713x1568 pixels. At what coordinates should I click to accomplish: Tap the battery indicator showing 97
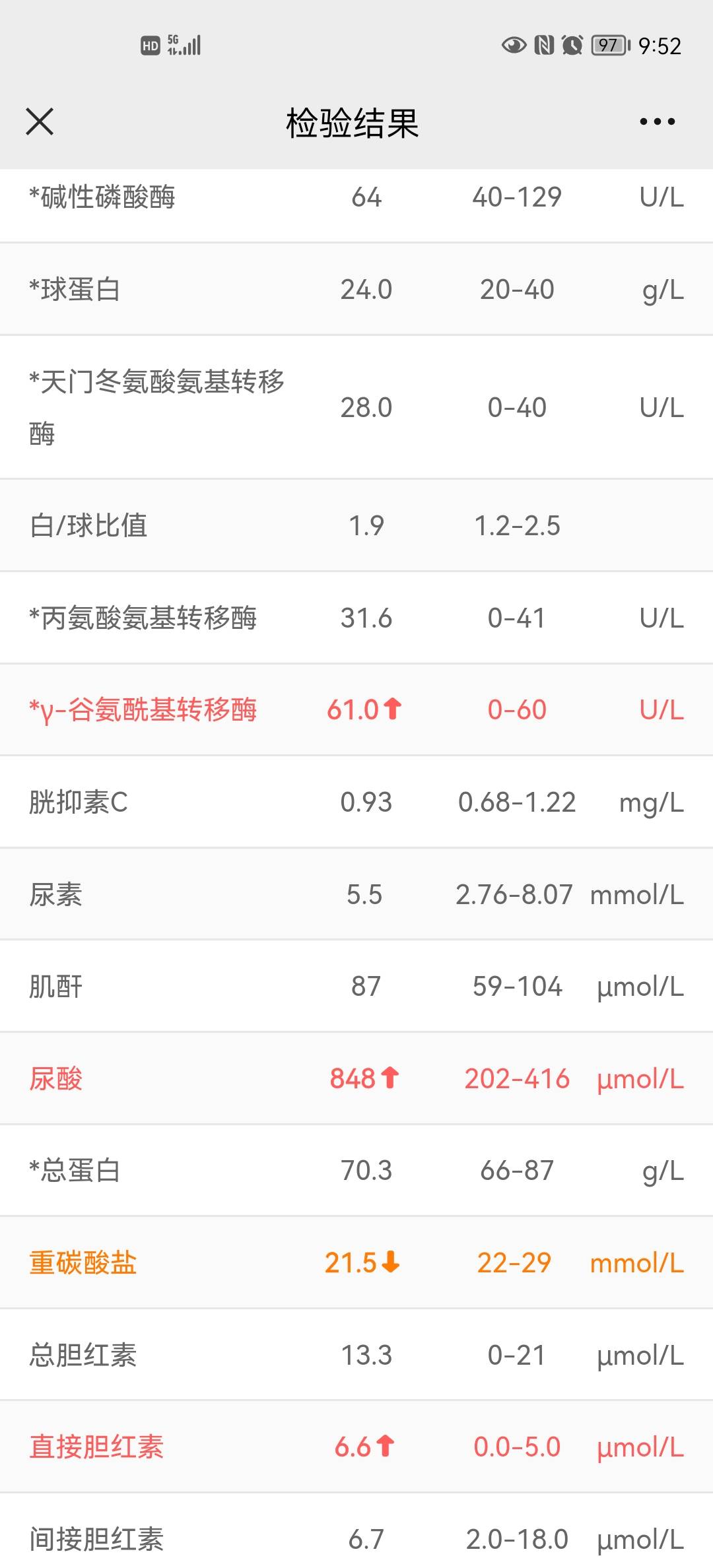(609, 45)
